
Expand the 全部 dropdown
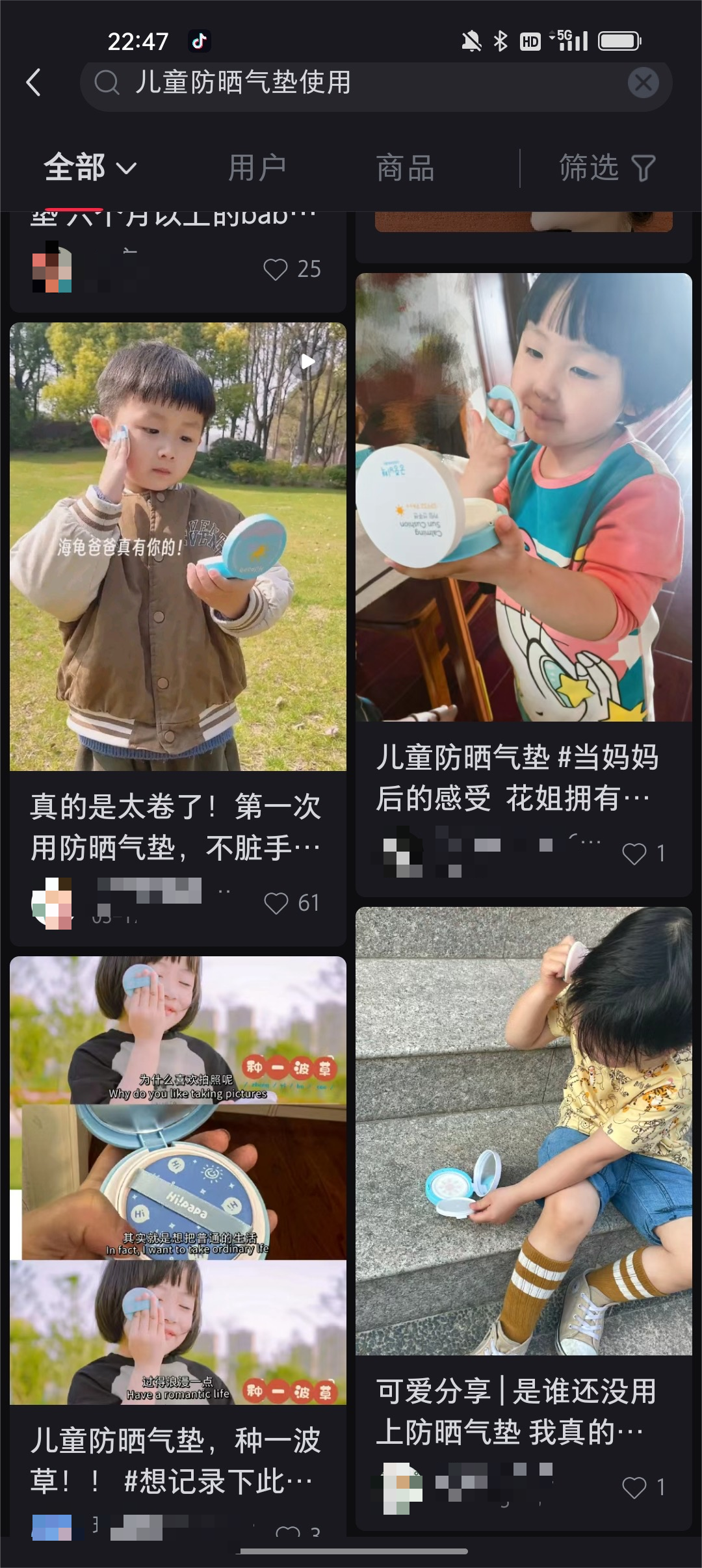pos(90,168)
